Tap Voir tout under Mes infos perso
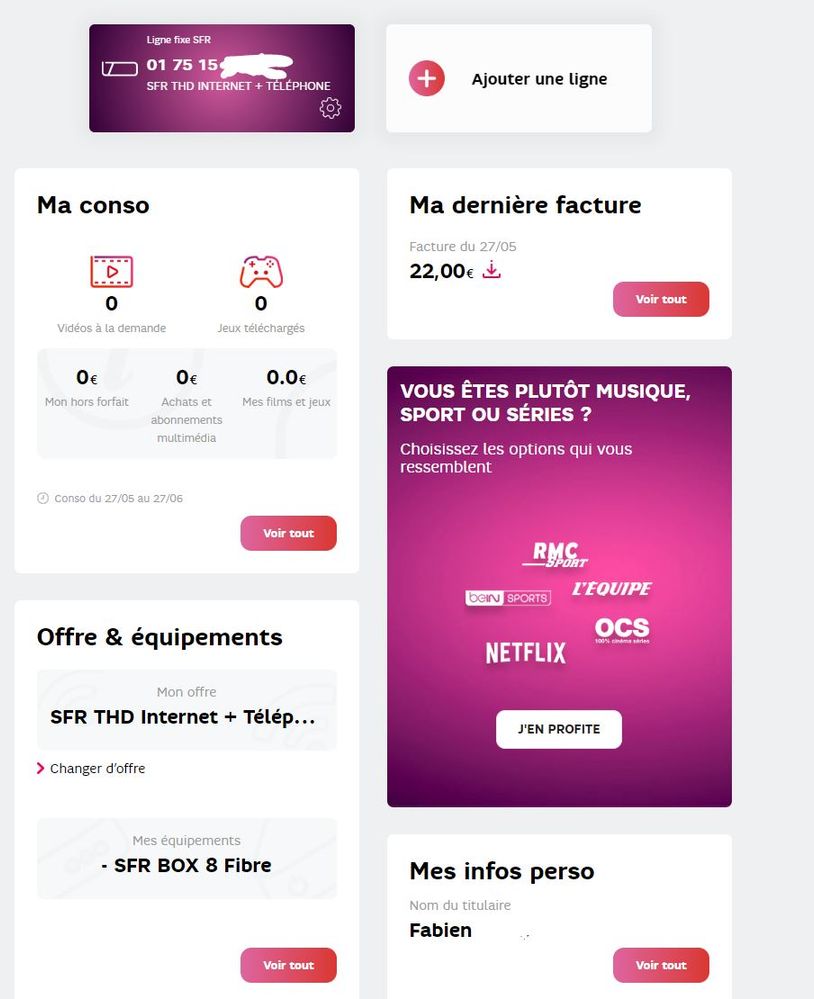Viewport: 814px width, 999px height. pyautogui.click(x=660, y=965)
